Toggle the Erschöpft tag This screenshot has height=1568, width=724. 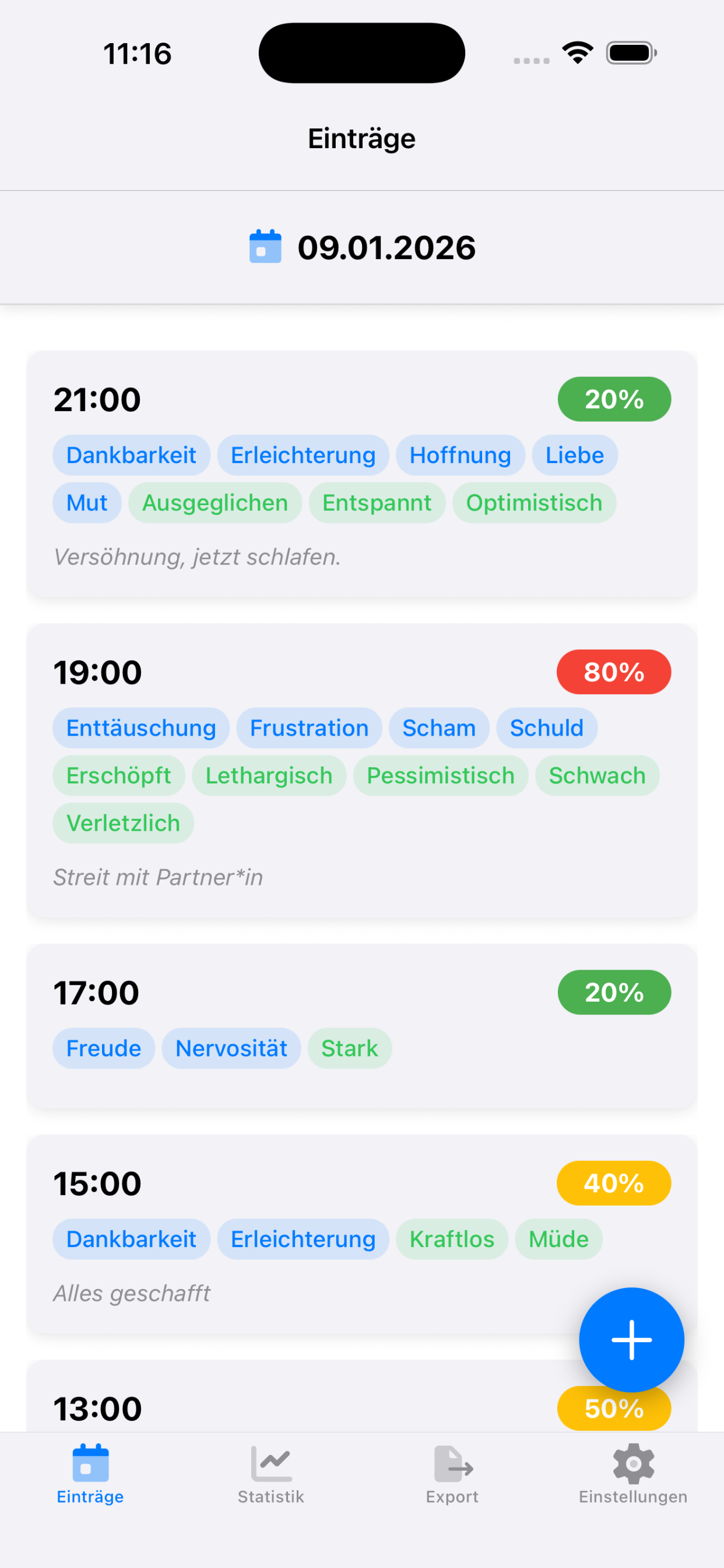[x=118, y=775]
